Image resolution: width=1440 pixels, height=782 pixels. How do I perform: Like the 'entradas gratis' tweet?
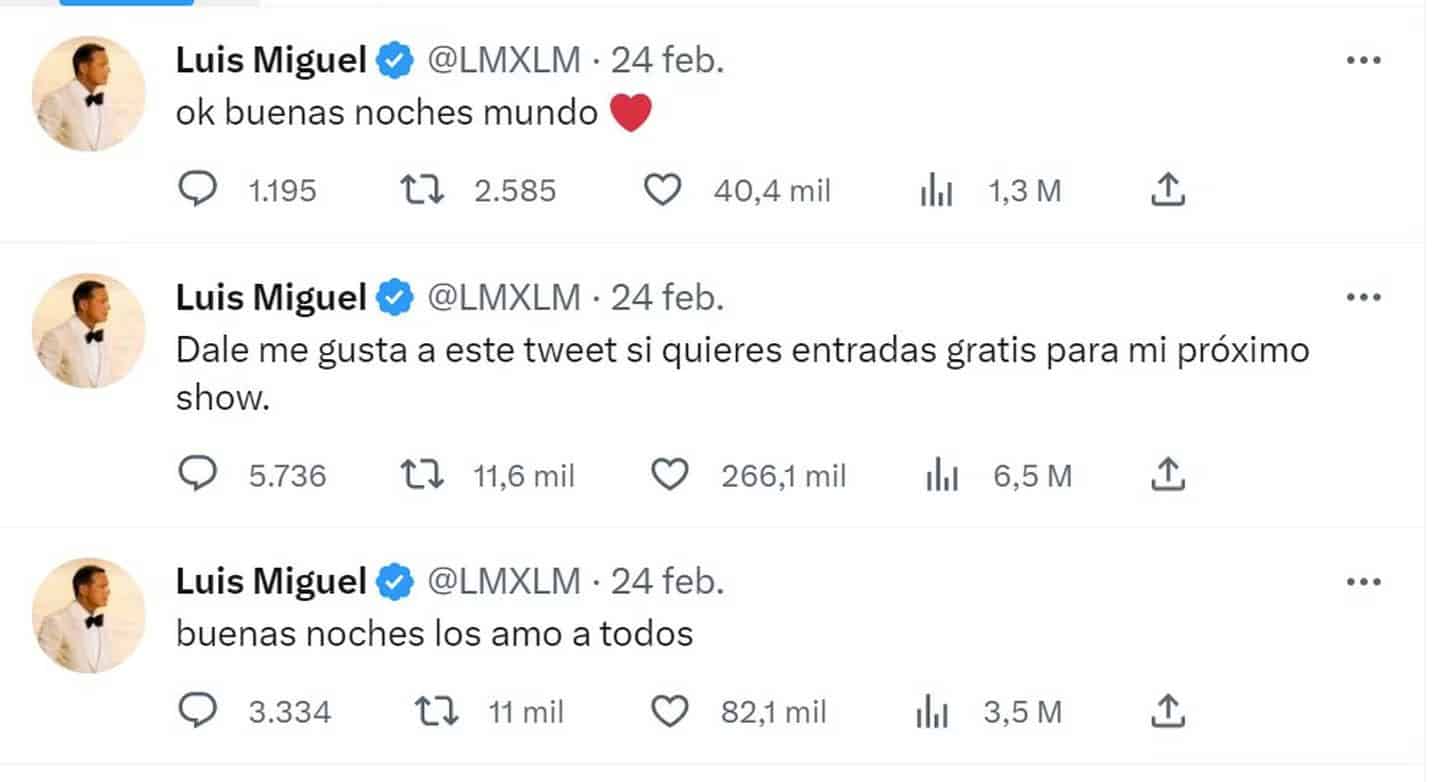(x=669, y=476)
